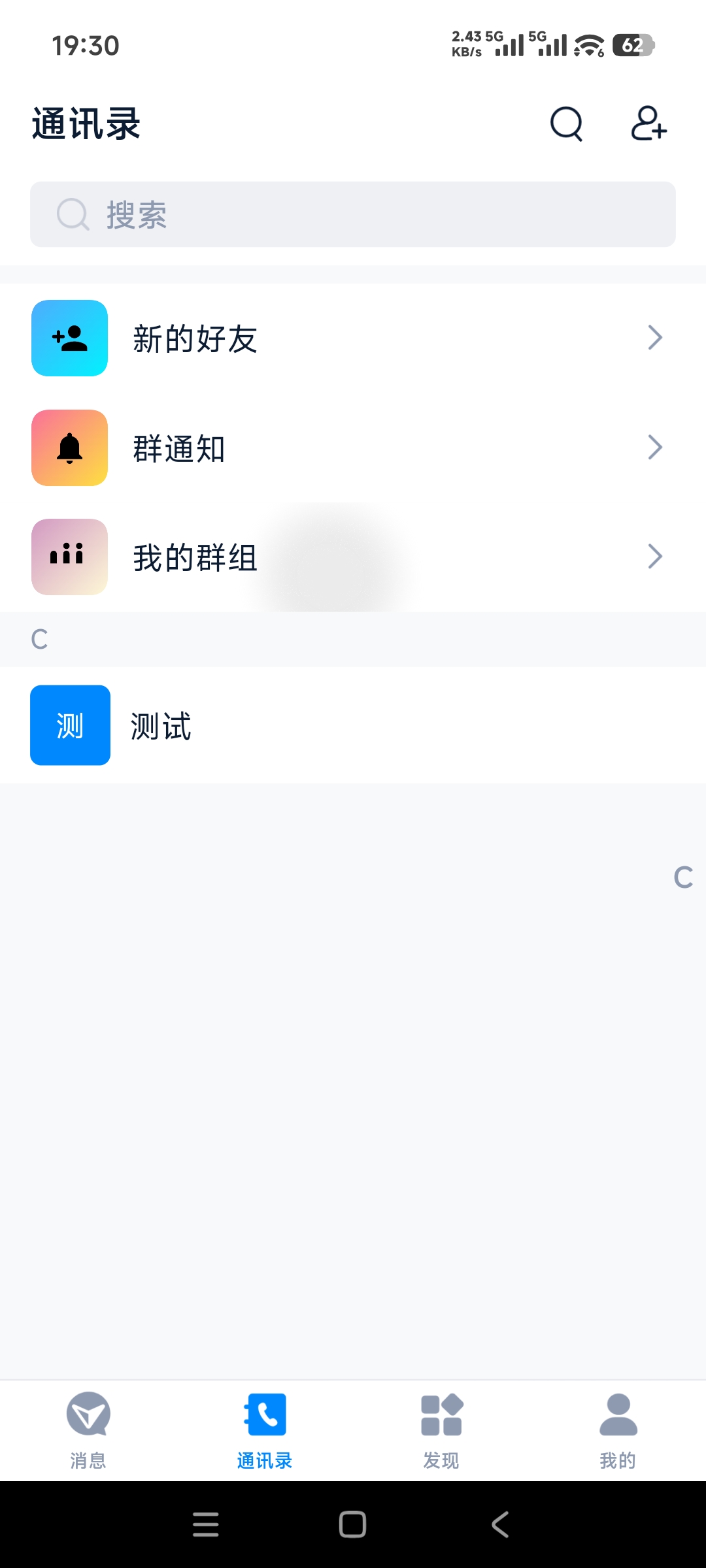
Task: Tap the magnifier icon in the header
Action: click(566, 124)
